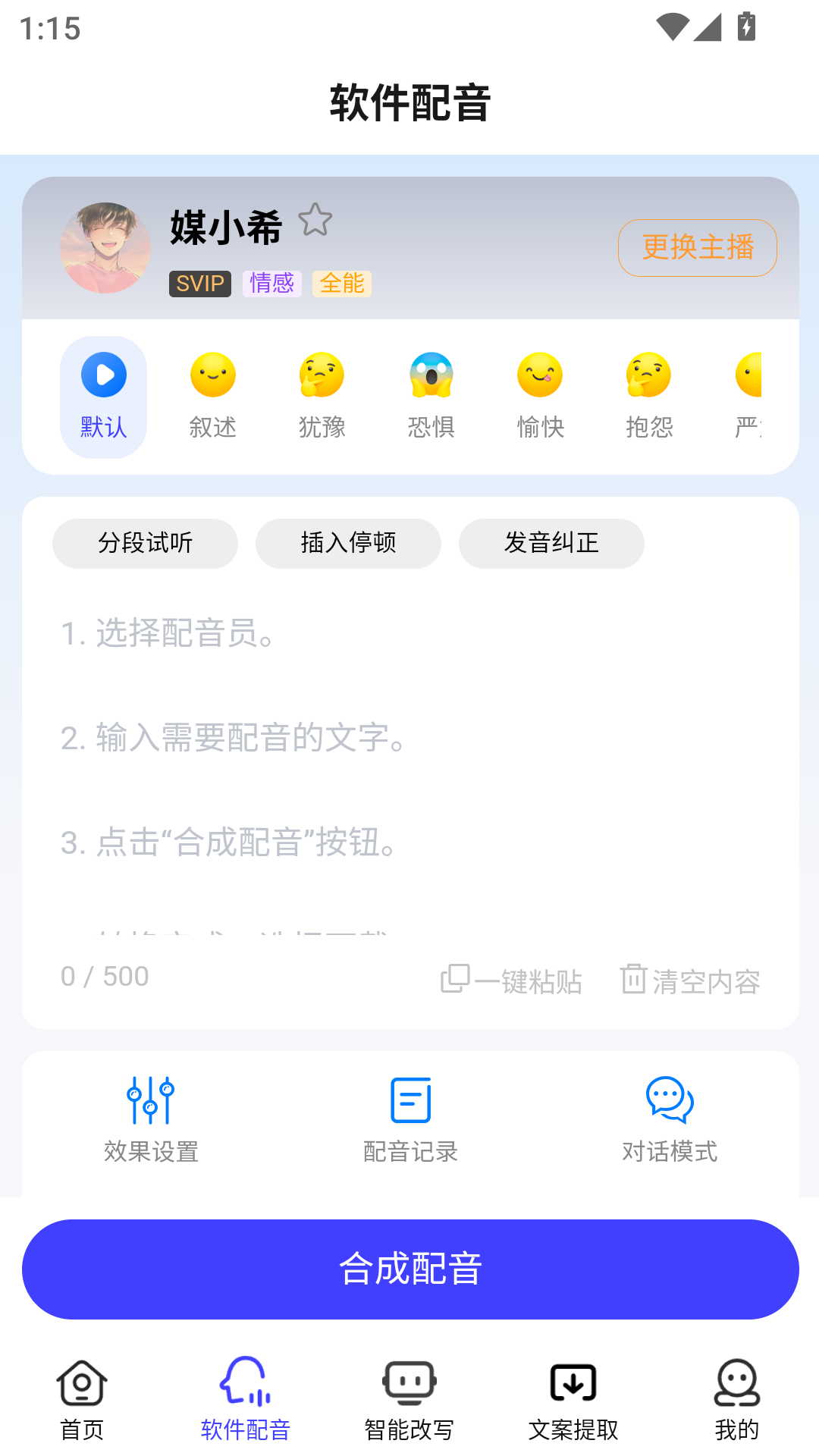Tap 插入停顿 to insert a pause
819x1456 pixels.
pos(348,543)
